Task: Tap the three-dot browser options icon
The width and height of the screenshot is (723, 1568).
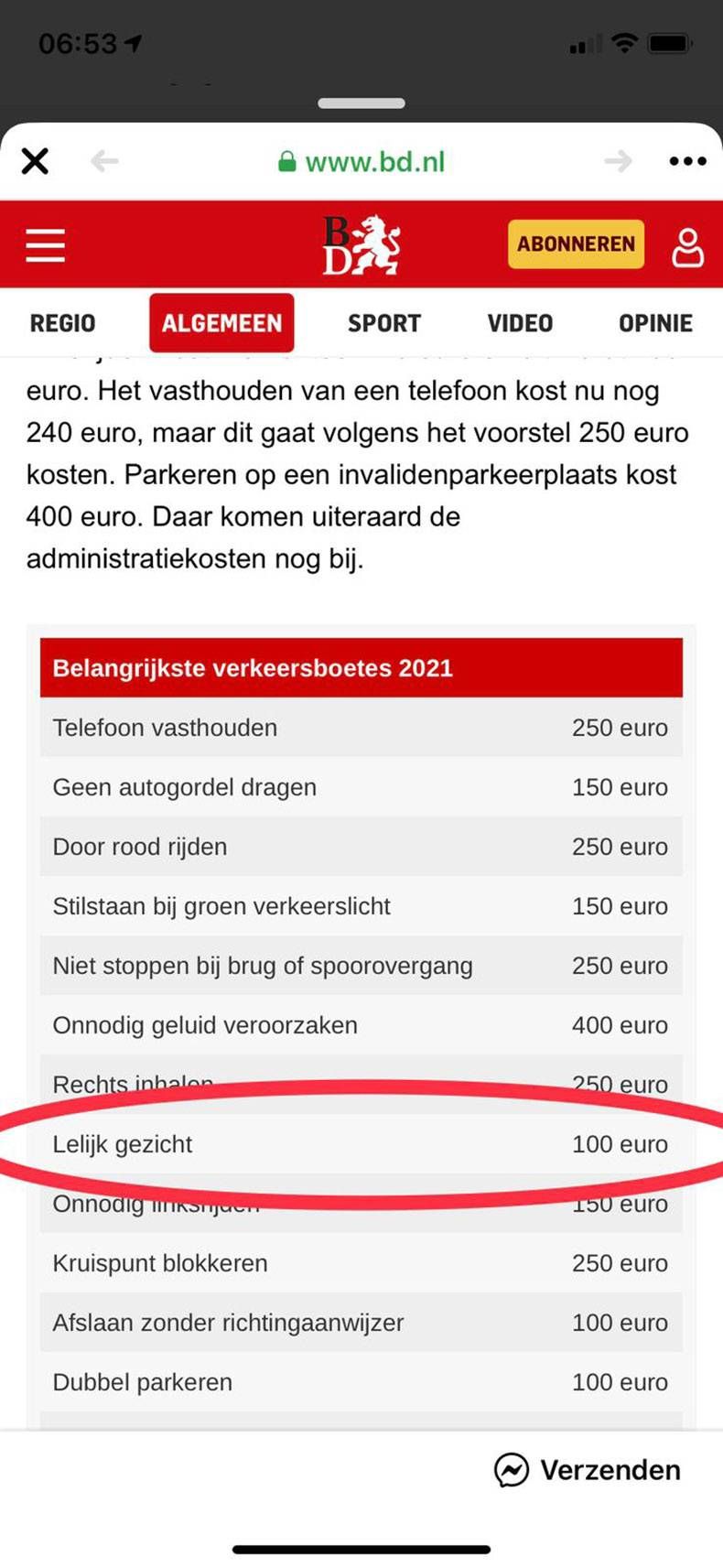Action: tap(686, 161)
